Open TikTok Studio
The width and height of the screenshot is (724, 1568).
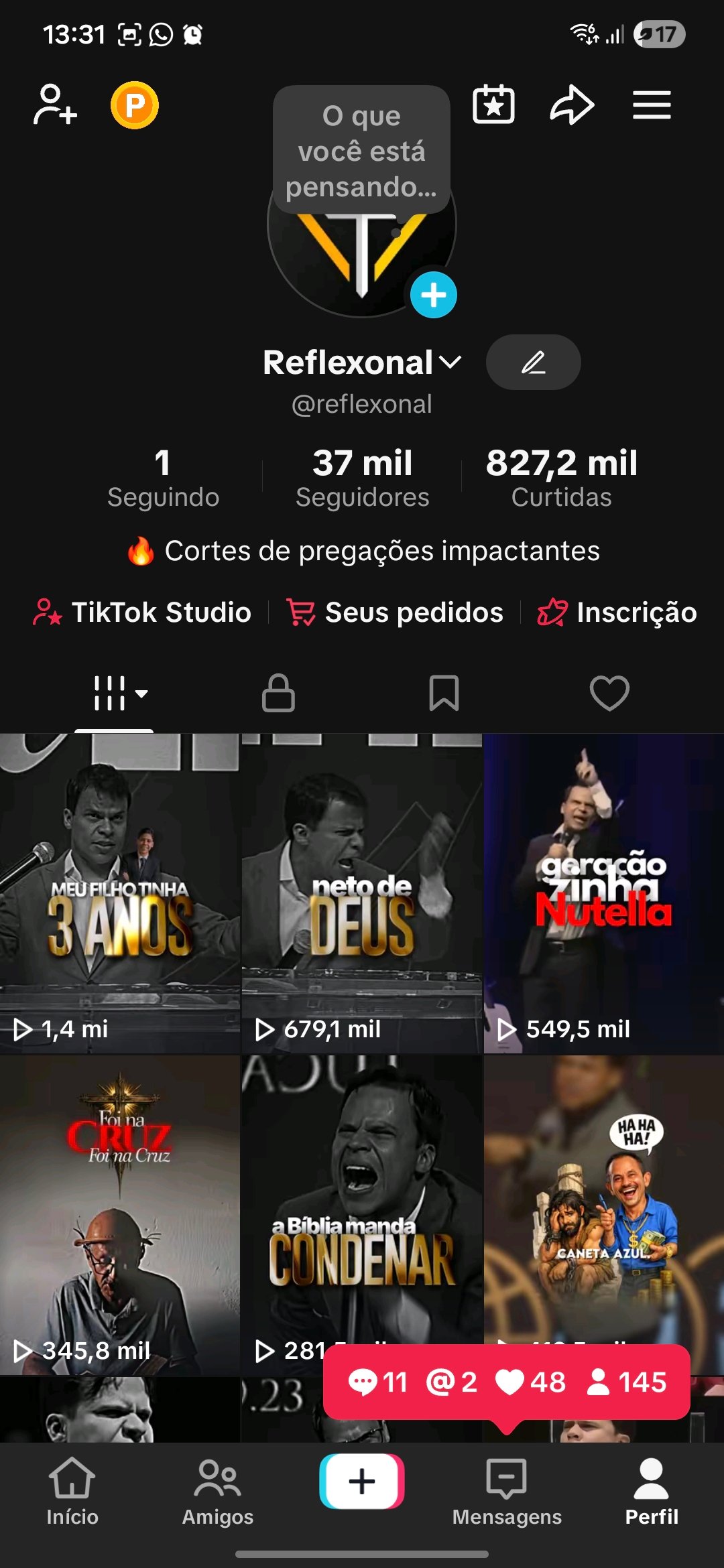pos(143,612)
